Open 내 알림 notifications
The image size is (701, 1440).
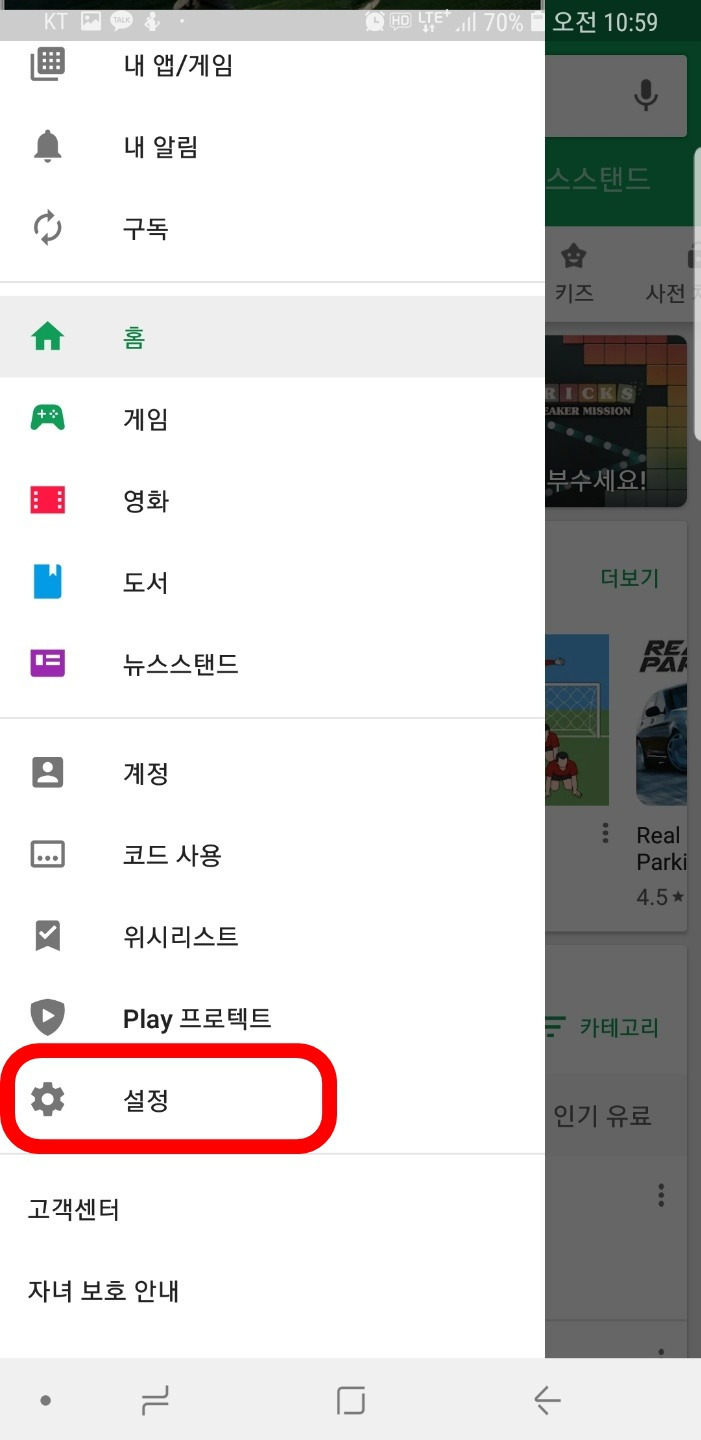point(272,147)
